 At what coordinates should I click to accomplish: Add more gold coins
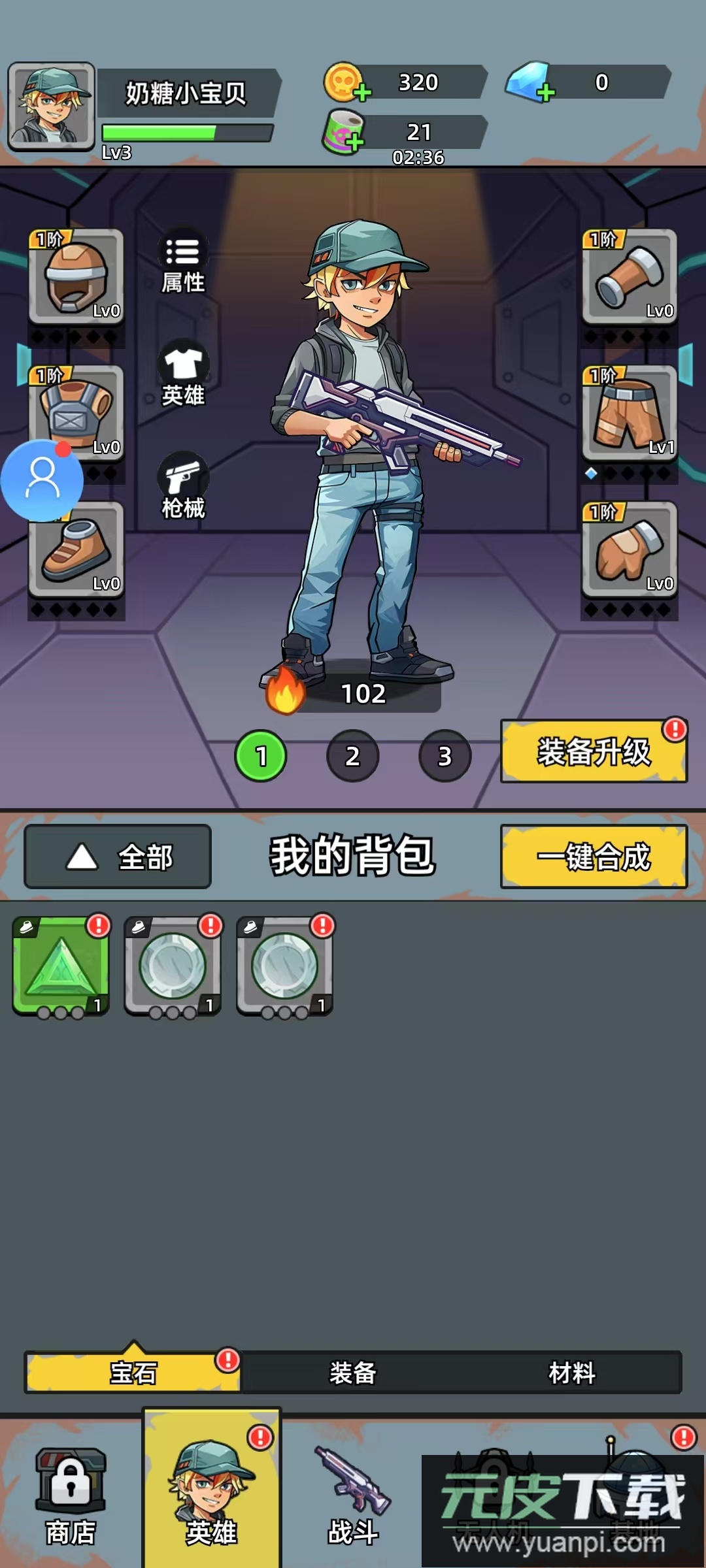(x=361, y=93)
